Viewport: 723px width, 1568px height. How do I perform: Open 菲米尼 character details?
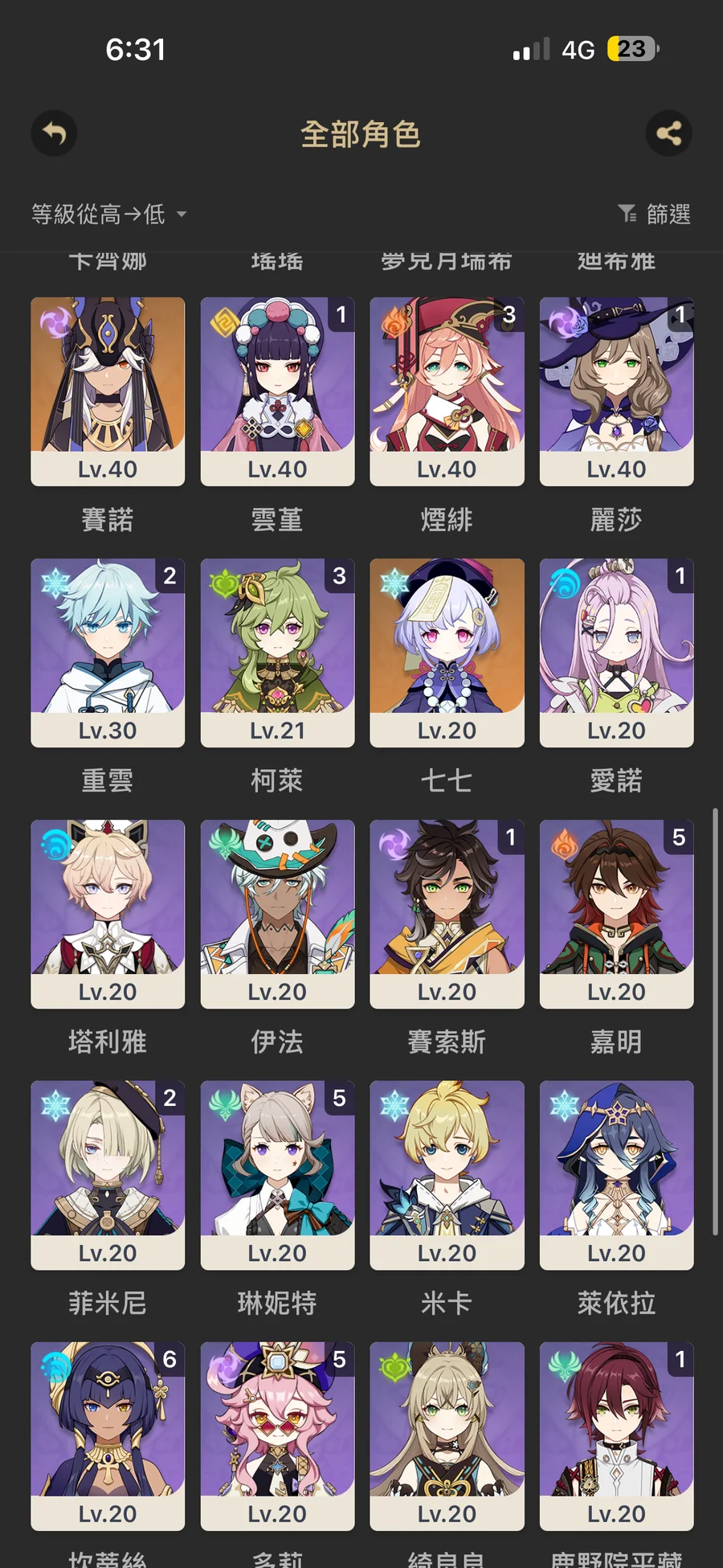108,1175
